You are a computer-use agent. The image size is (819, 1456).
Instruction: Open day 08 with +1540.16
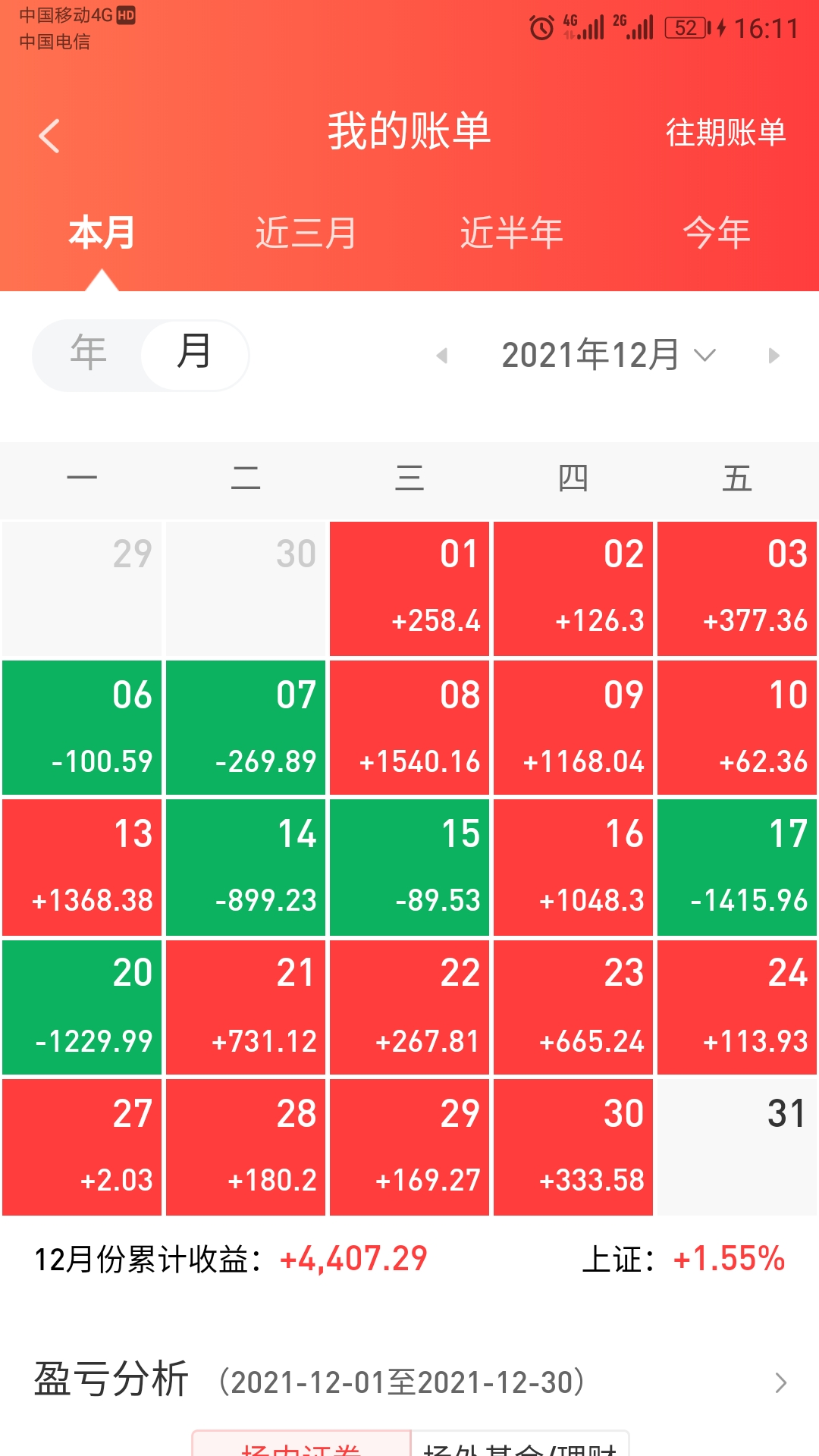coord(409,728)
